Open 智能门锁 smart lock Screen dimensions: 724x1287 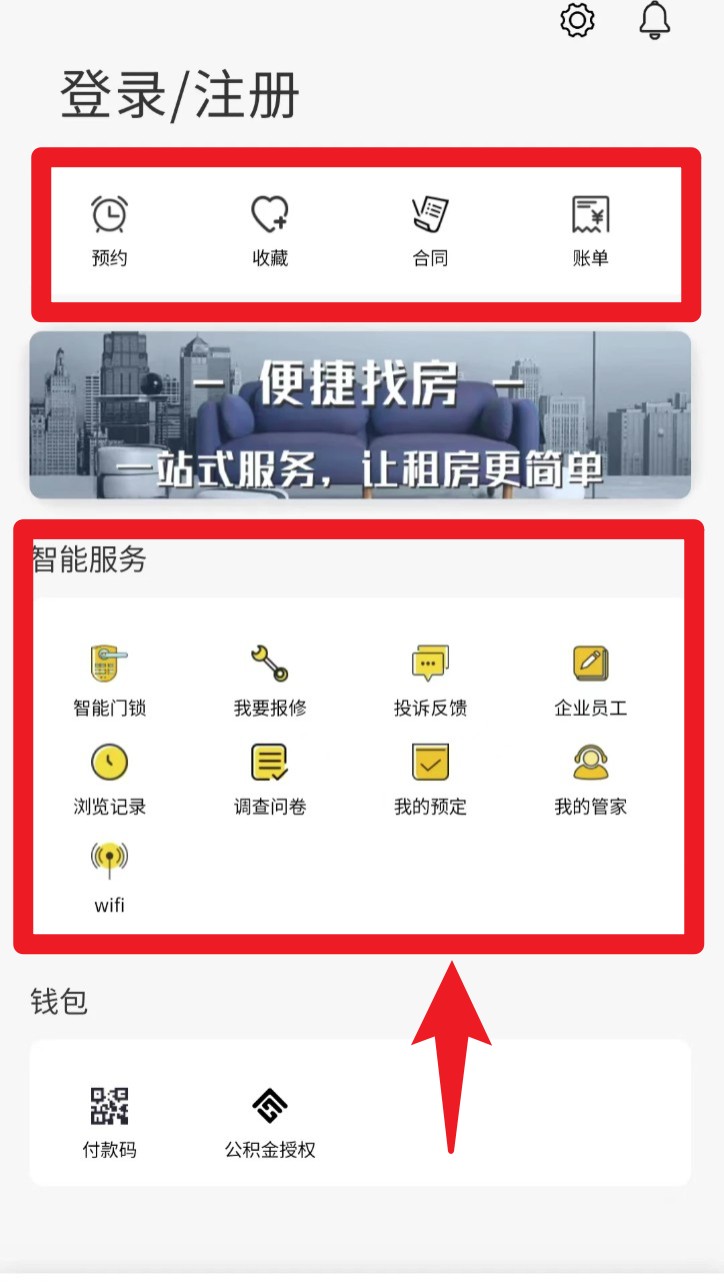pyautogui.click(x=110, y=680)
